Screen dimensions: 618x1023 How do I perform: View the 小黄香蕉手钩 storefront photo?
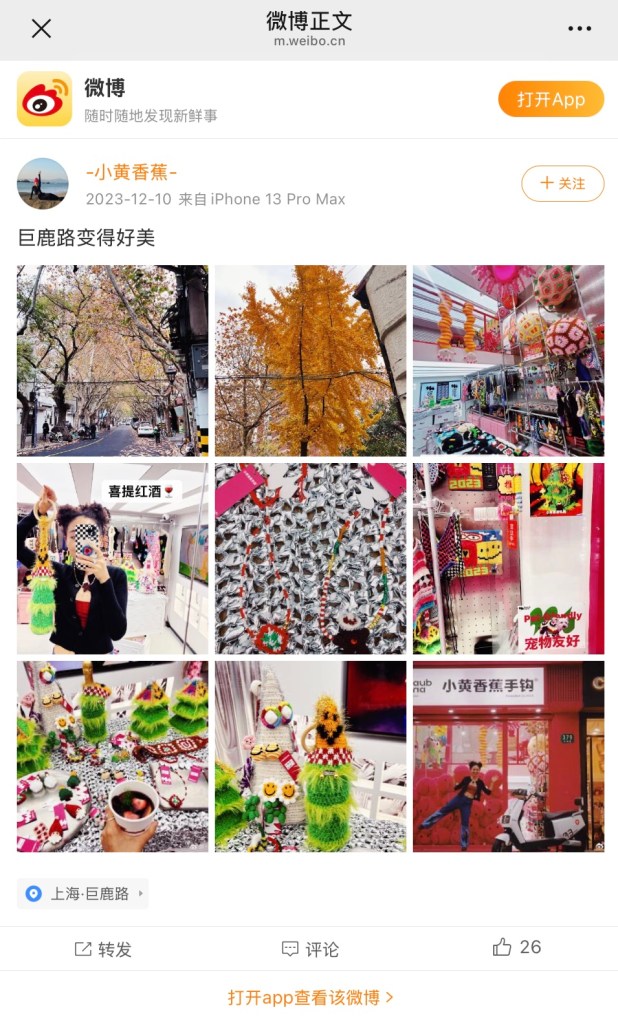[508, 756]
